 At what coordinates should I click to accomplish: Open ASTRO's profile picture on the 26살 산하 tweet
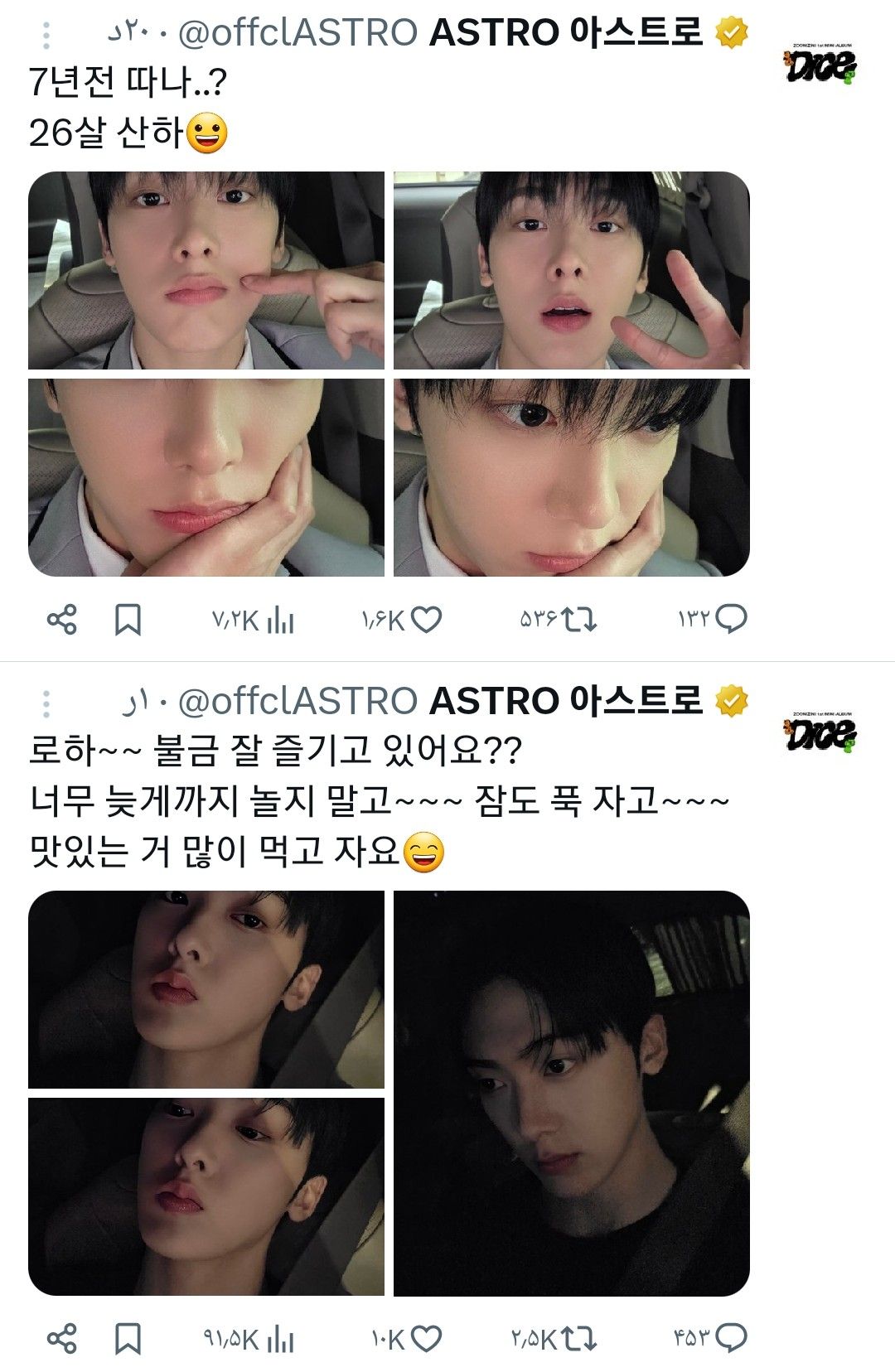click(820, 65)
